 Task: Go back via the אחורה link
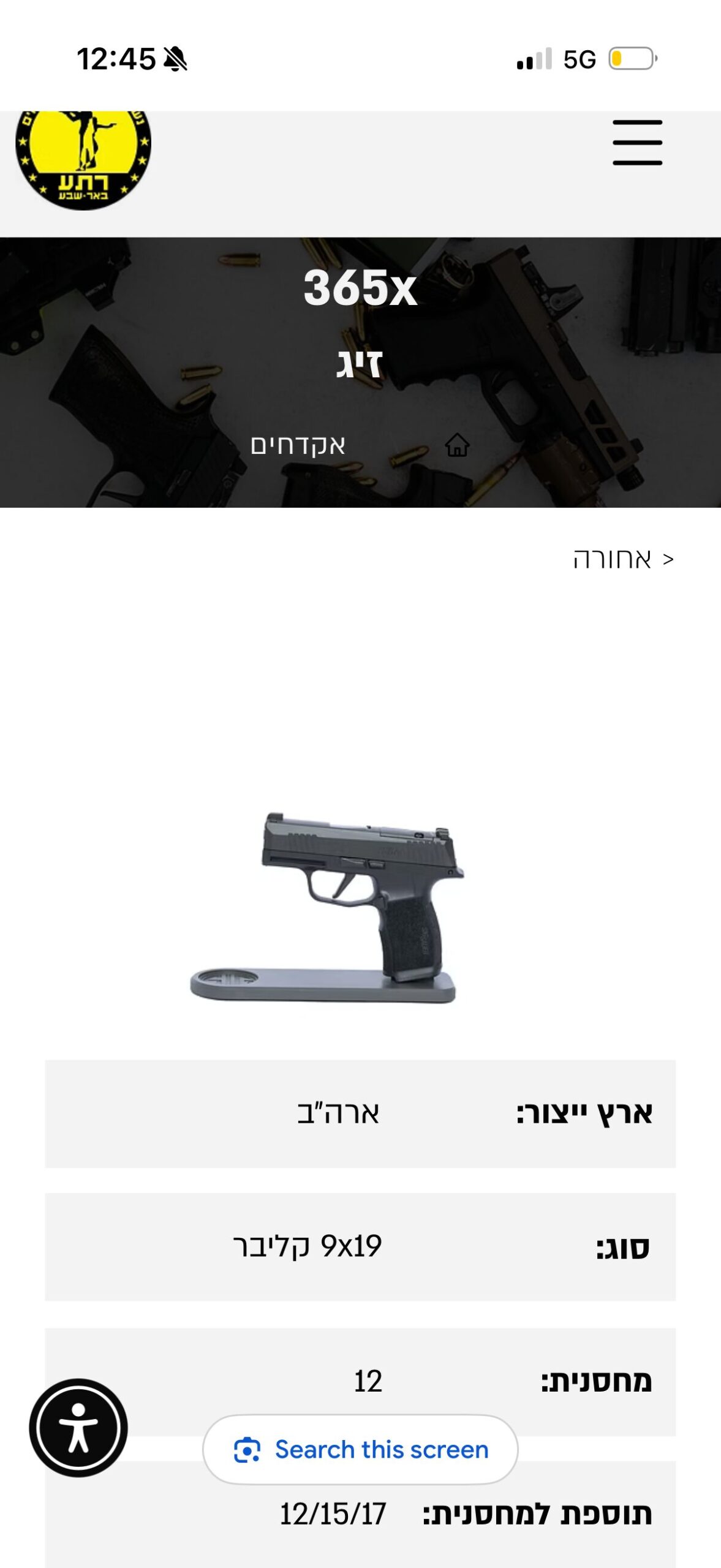[x=623, y=559]
